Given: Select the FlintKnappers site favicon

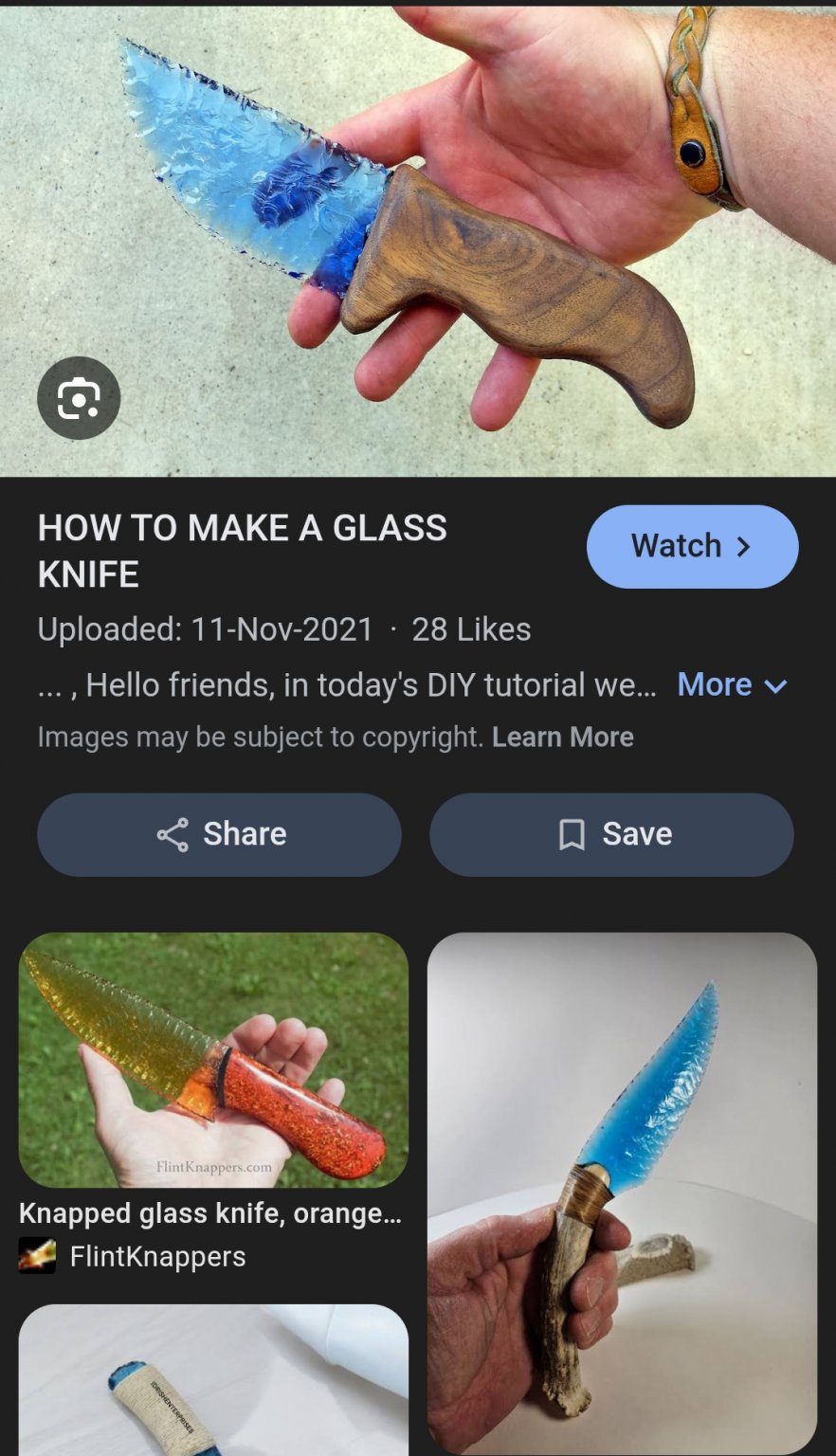Looking at the screenshot, I should 36,1256.
